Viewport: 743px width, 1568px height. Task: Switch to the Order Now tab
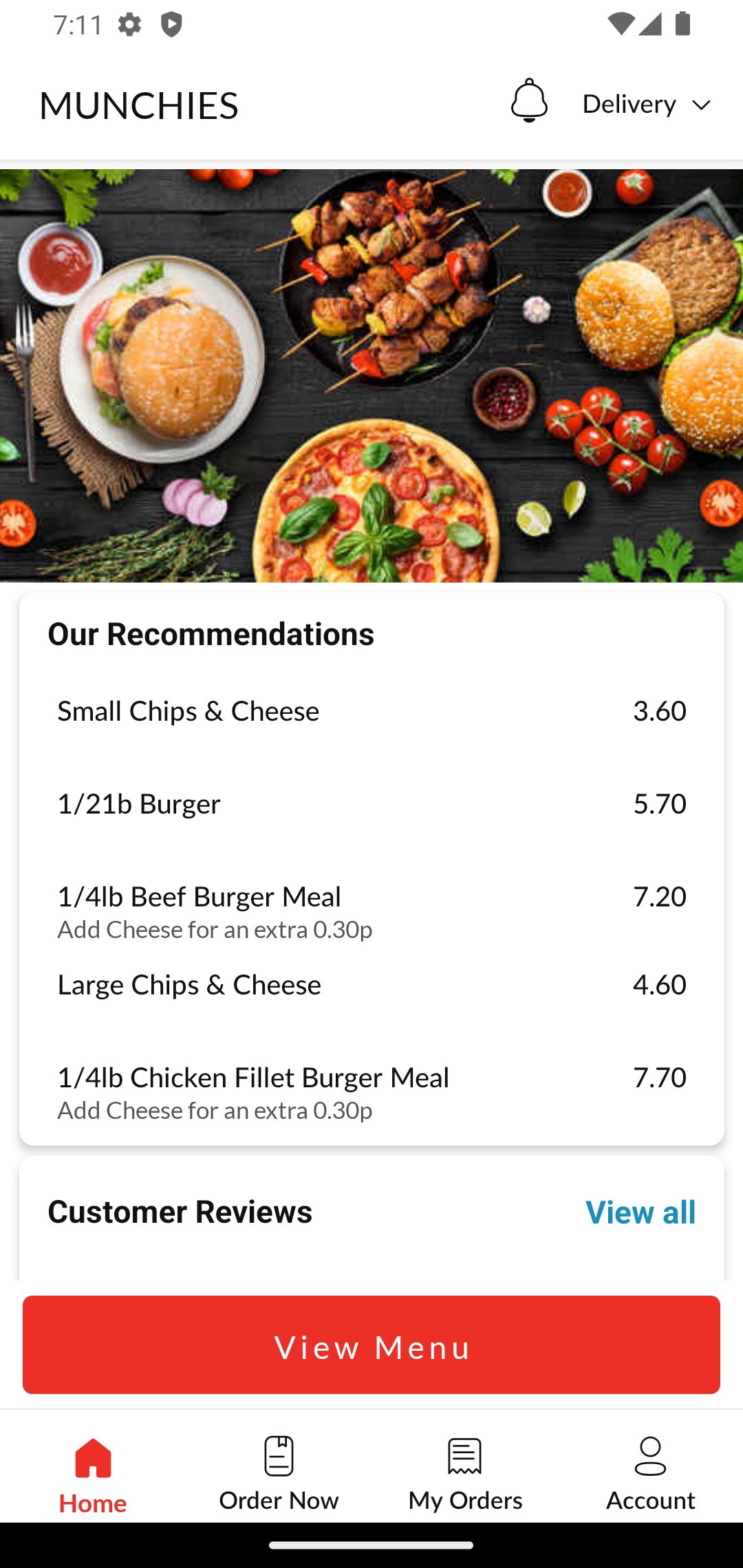click(279, 1473)
